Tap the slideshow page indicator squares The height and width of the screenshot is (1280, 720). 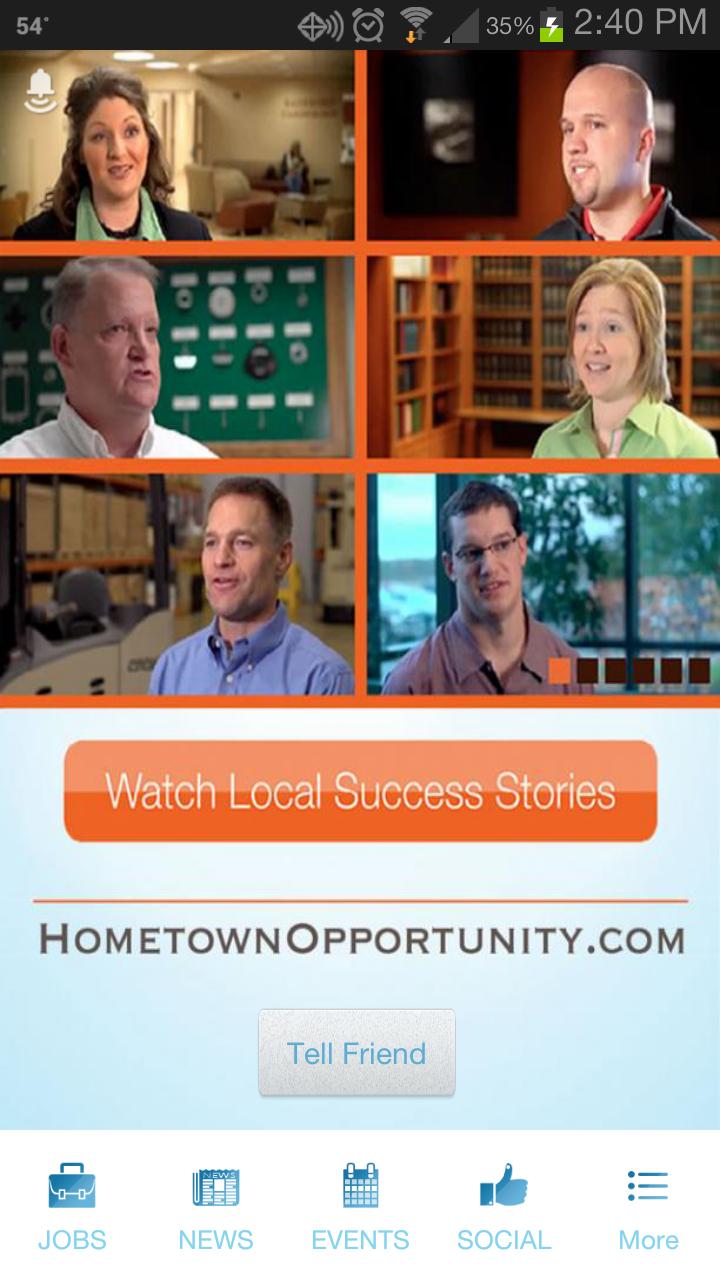coord(630,670)
